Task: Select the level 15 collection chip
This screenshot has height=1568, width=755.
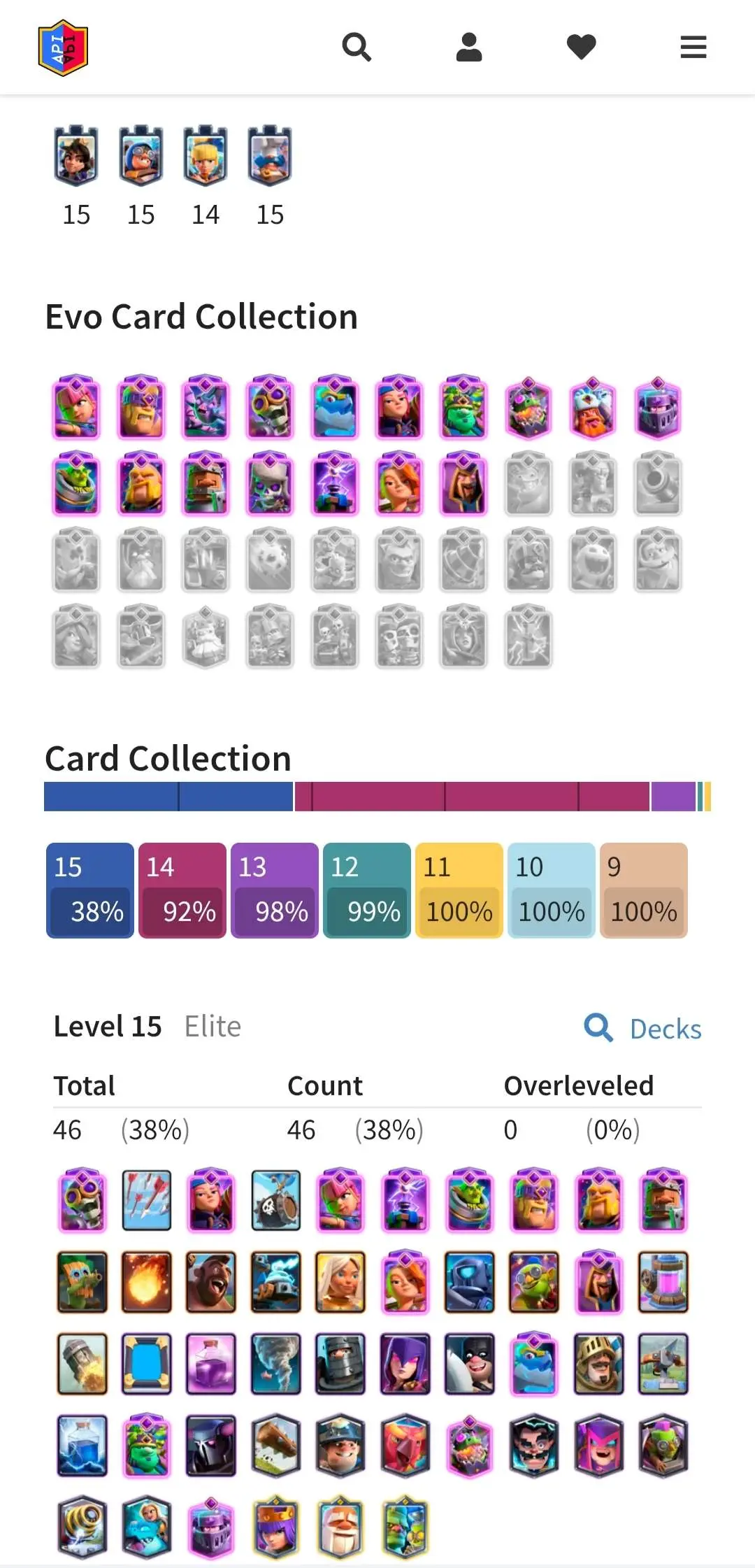Action: (89, 890)
